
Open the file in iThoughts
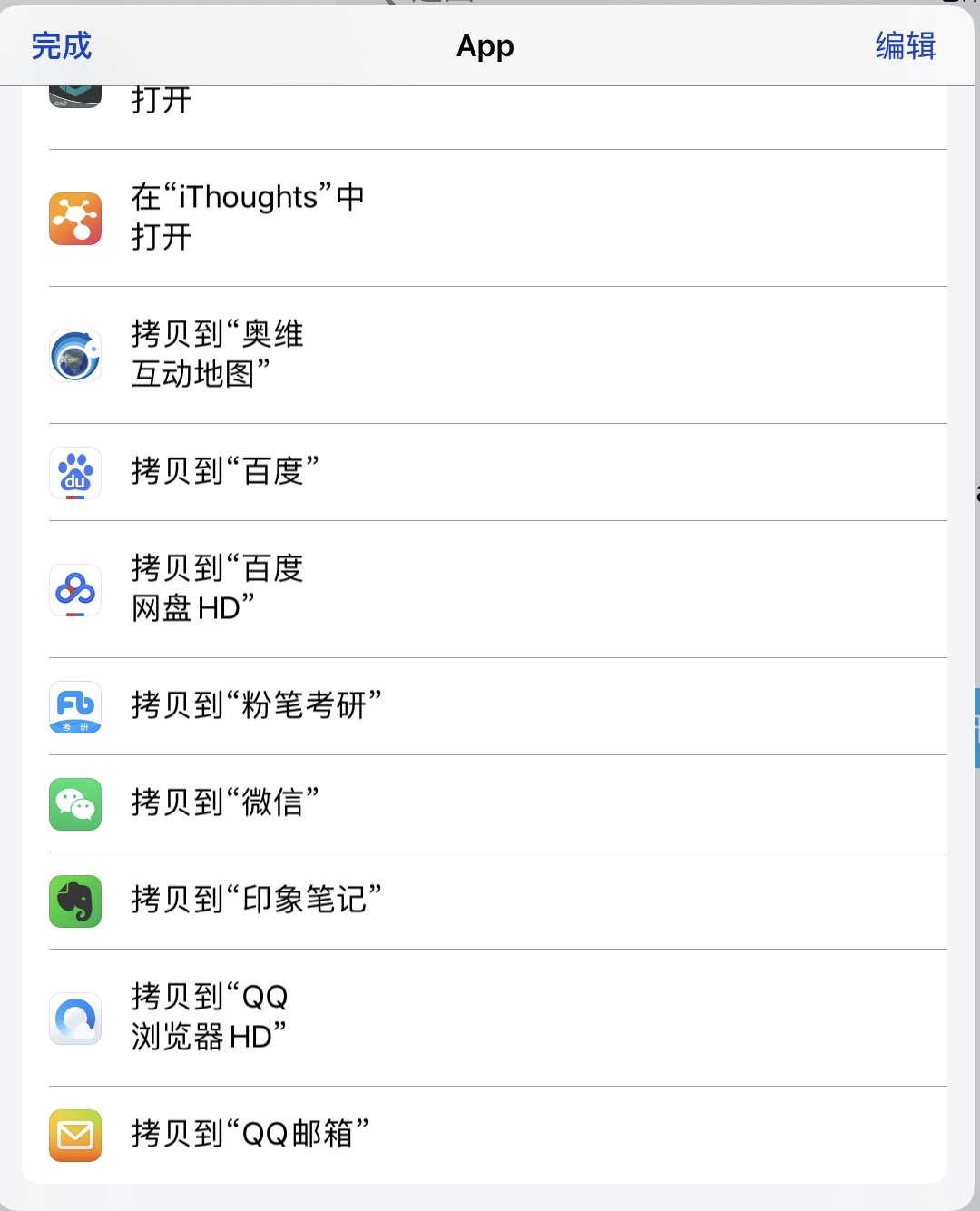pos(247,218)
